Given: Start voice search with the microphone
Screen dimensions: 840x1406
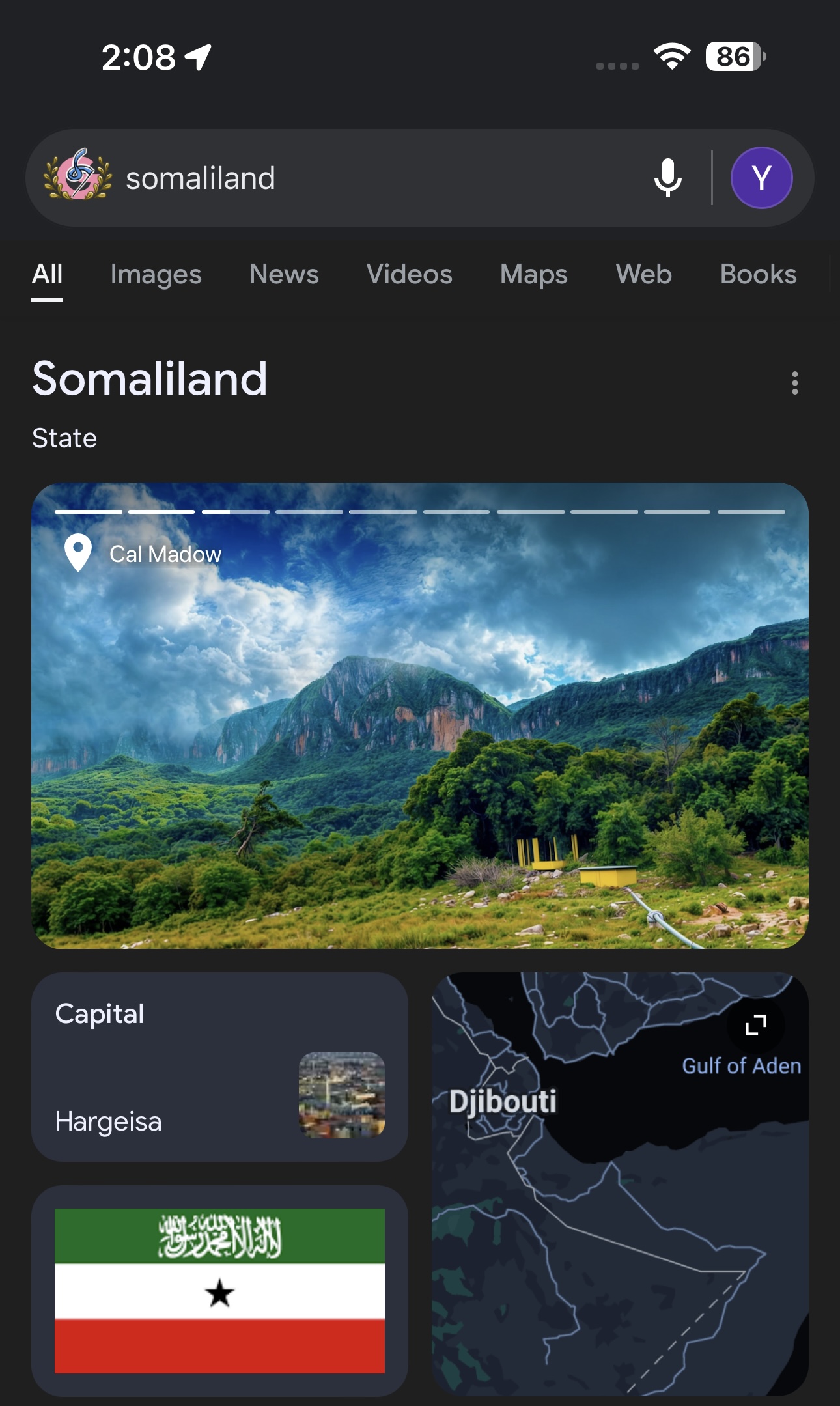Looking at the screenshot, I should pos(667,178).
